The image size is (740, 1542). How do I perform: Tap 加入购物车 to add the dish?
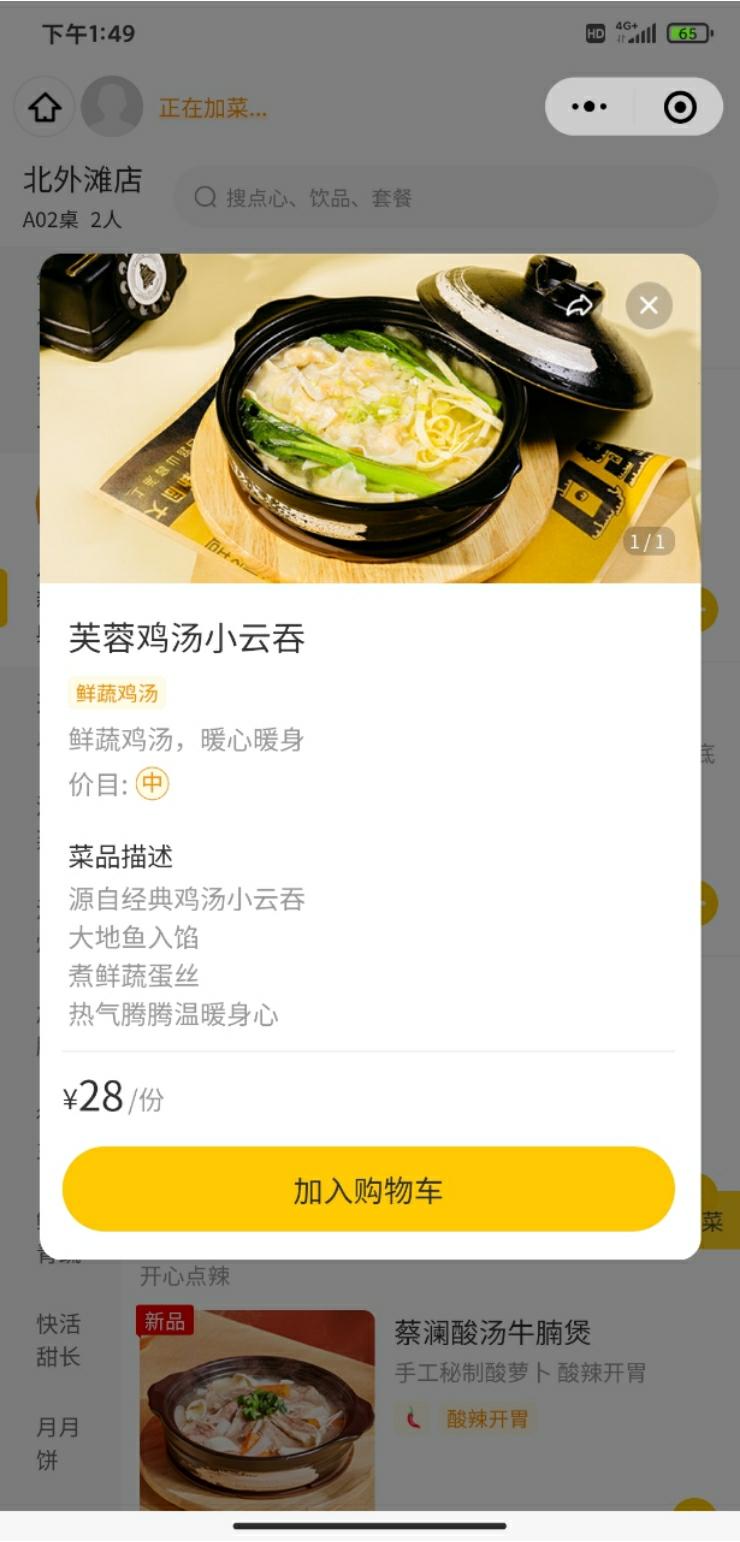368,1189
